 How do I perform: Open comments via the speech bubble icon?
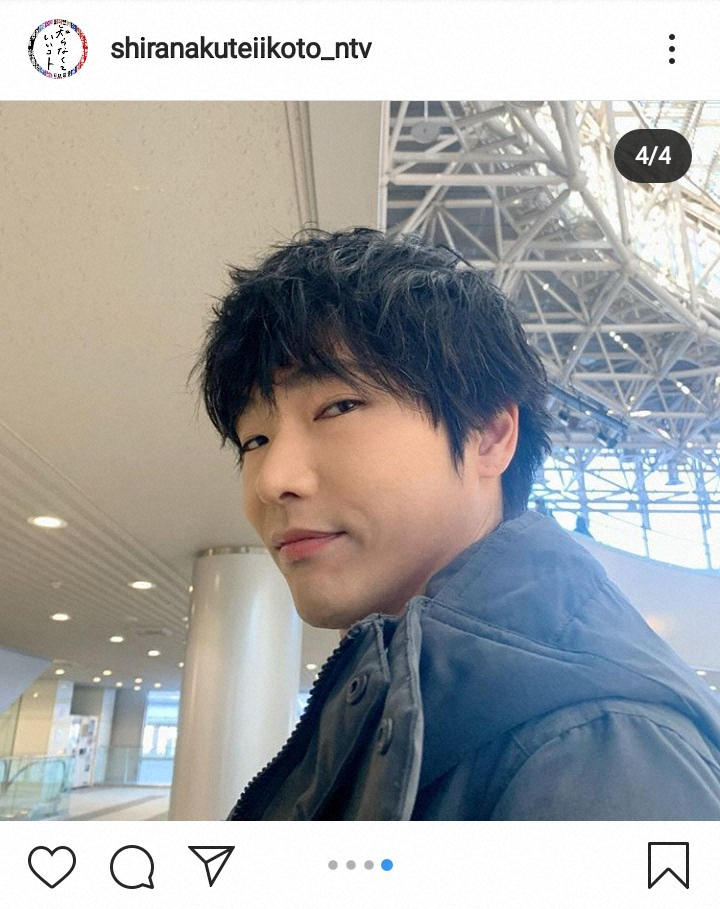[x=132, y=866]
